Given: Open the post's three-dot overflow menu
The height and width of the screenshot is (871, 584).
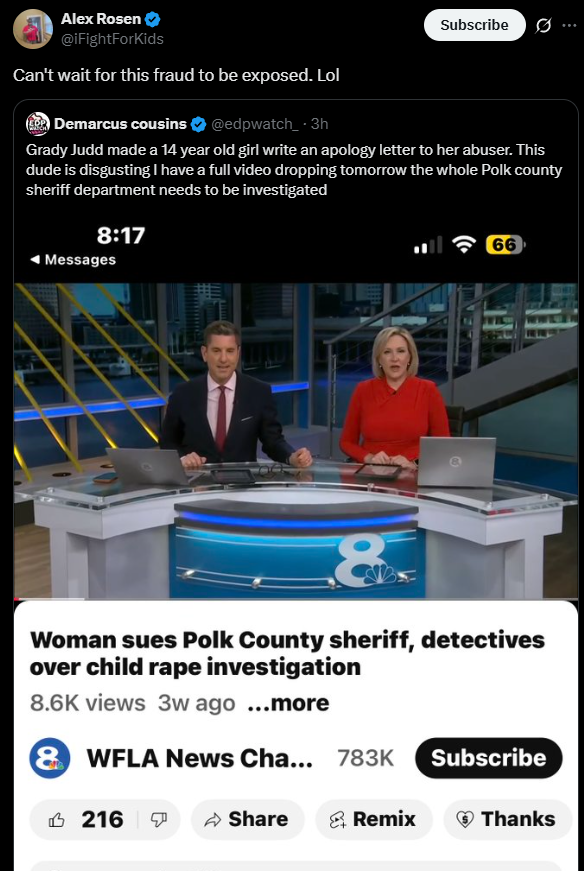Looking at the screenshot, I should (569, 26).
